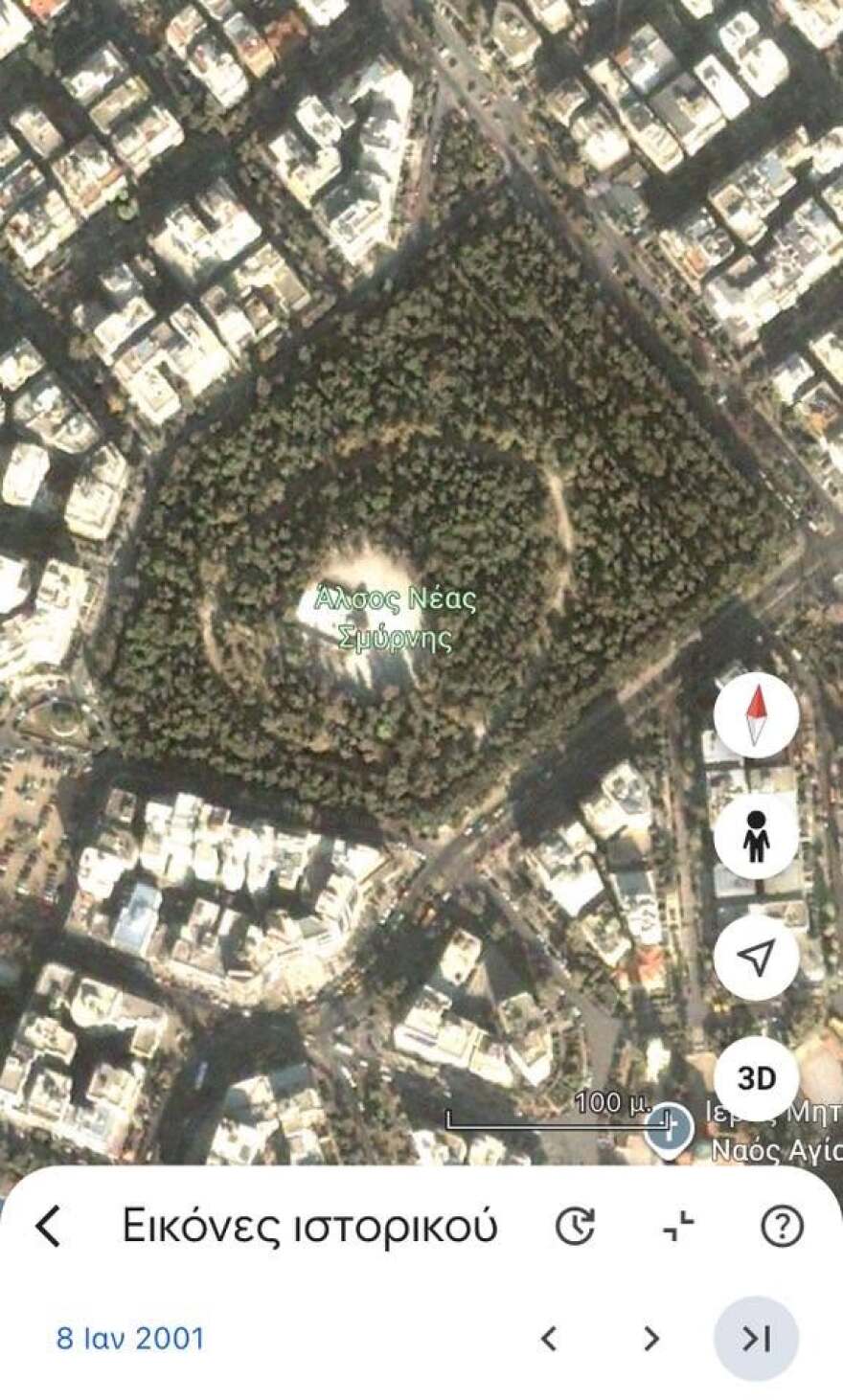Image resolution: width=843 pixels, height=1400 pixels.
Task: Open the church place marker pin
Action: (x=670, y=1128)
